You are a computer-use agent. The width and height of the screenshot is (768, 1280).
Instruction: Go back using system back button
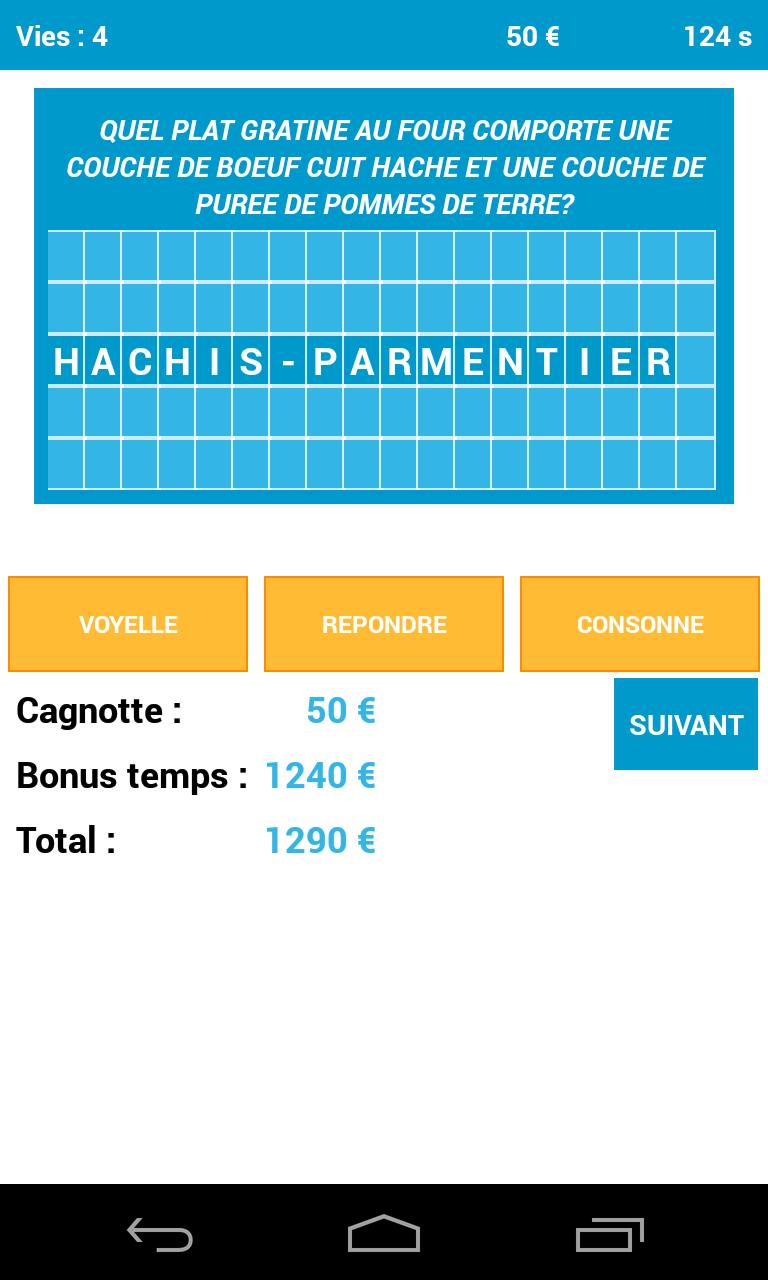point(160,1234)
